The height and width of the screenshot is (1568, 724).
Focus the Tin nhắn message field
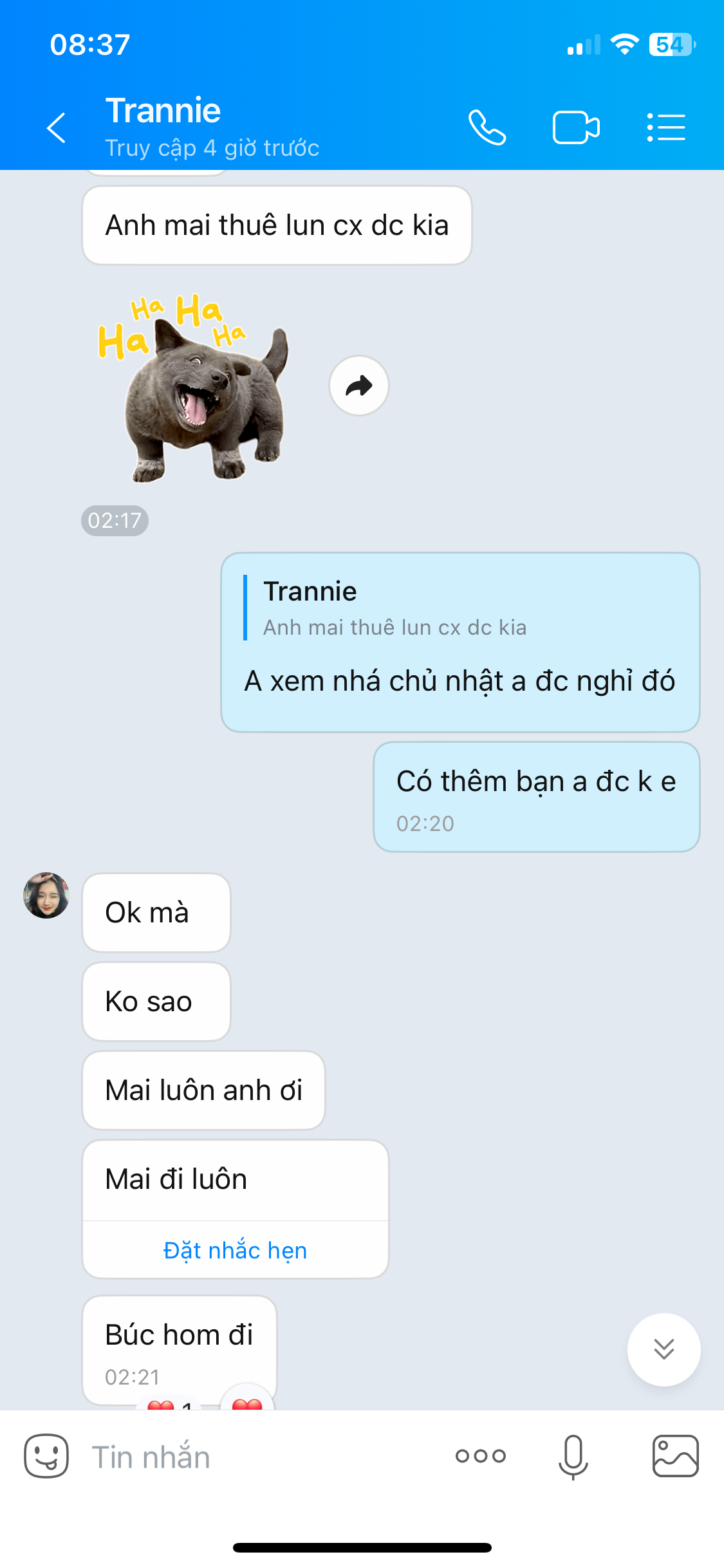257,1457
